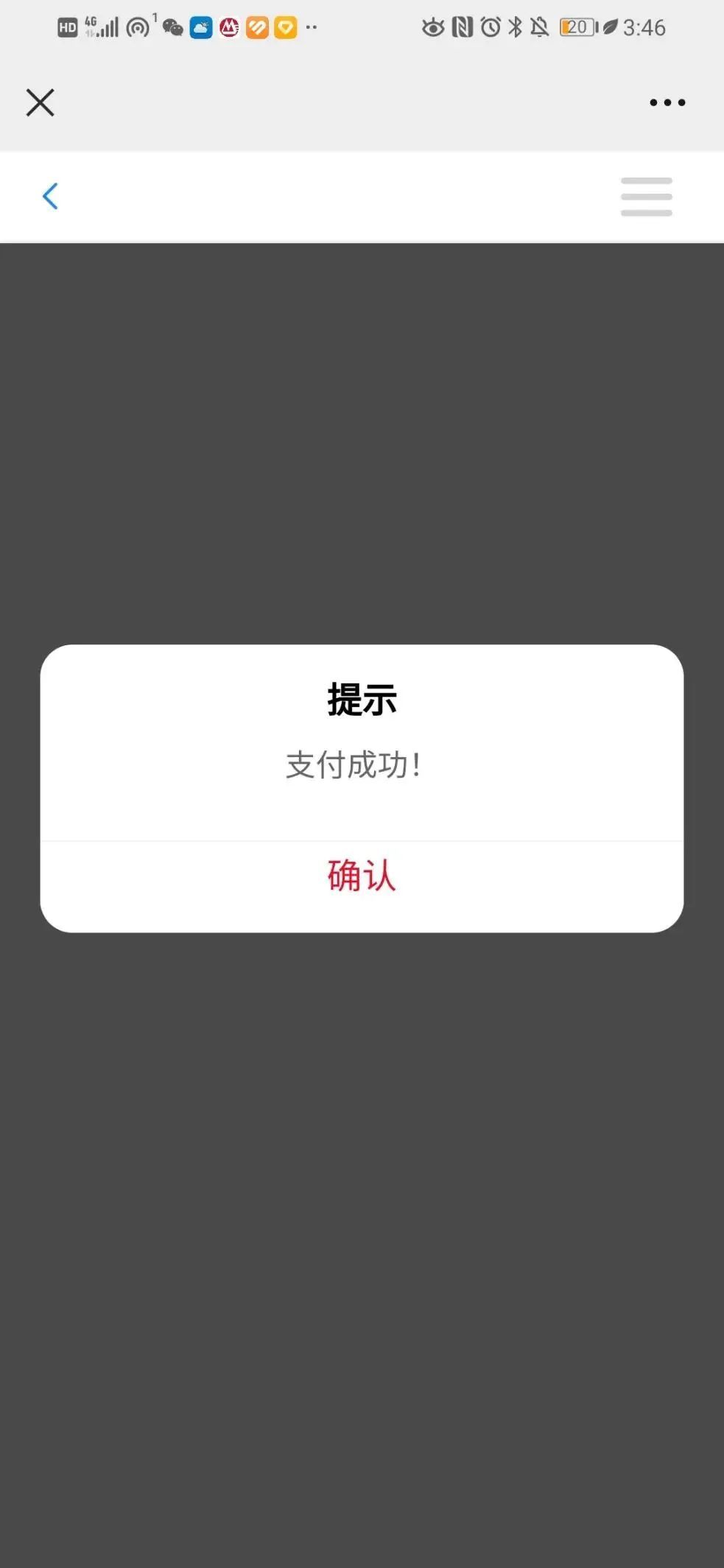Screen dimensions: 724x1568
Task: Confirm the payment success dialog with 确认
Action: coord(362,876)
